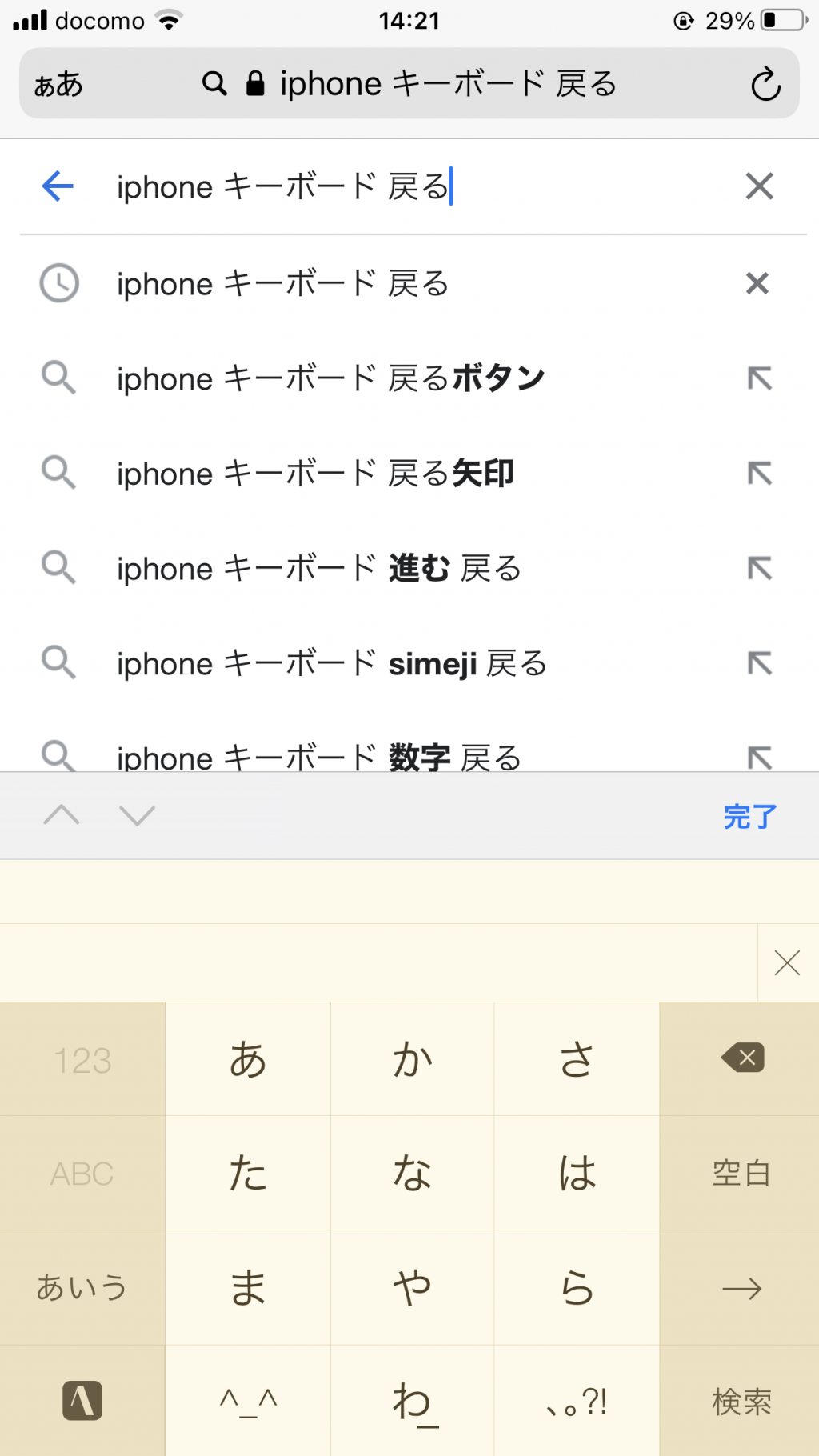Select the simeji 戻る suggestion
This screenshot has width=819, height=1456.
332,664
